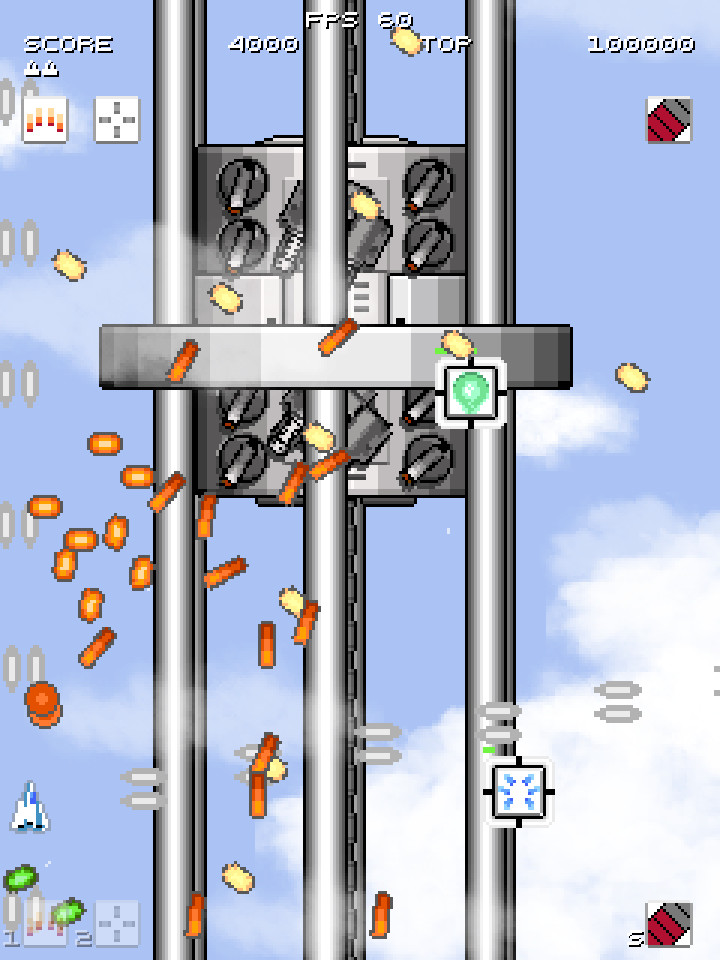The width and height of the screenshot is (720, 960).
Task: Select weapon slot 2 crosshair shot
Action: pyautogui.click(x=117, y=923)
